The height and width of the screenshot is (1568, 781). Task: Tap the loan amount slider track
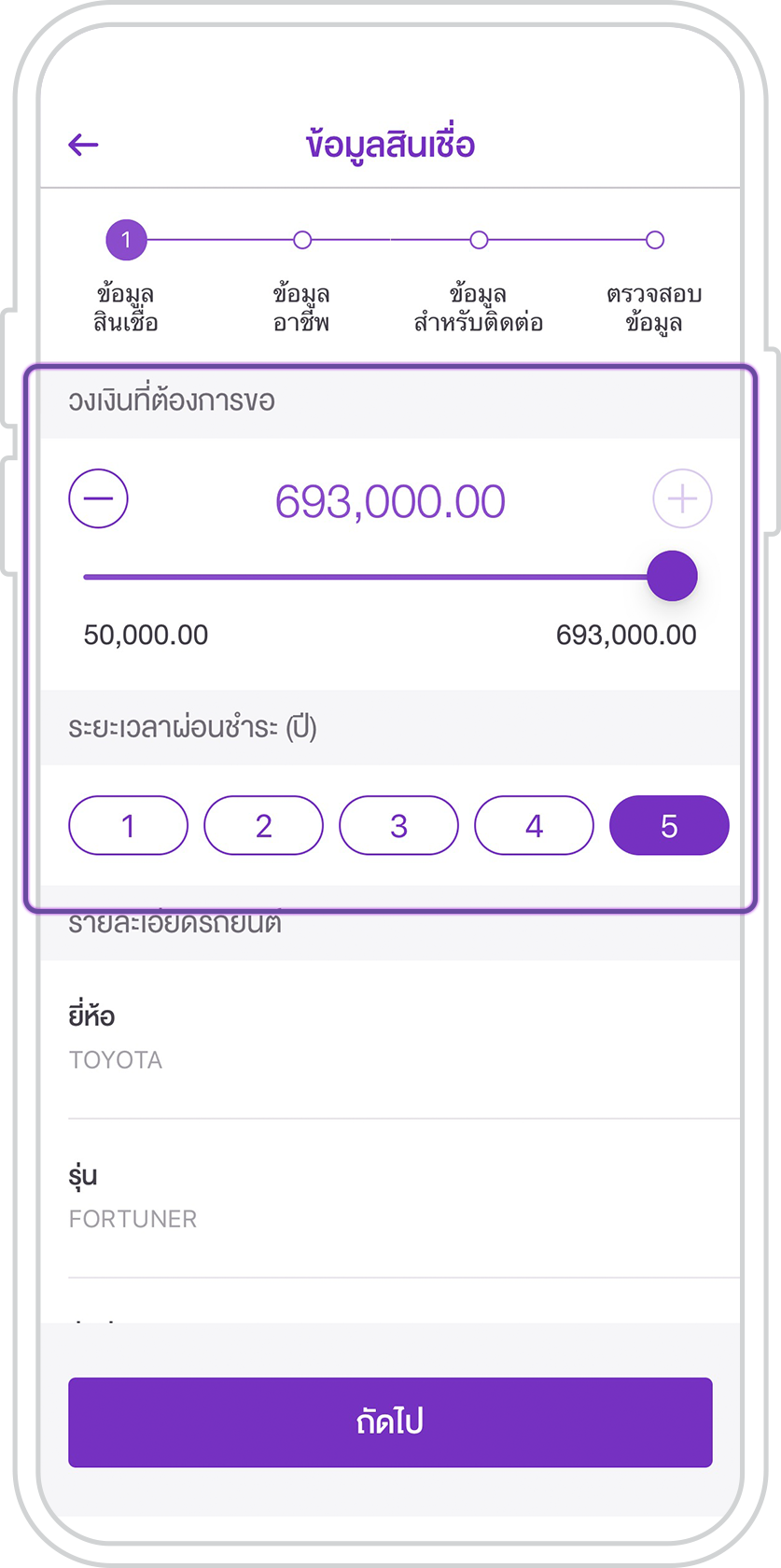(x=373, y=577)
